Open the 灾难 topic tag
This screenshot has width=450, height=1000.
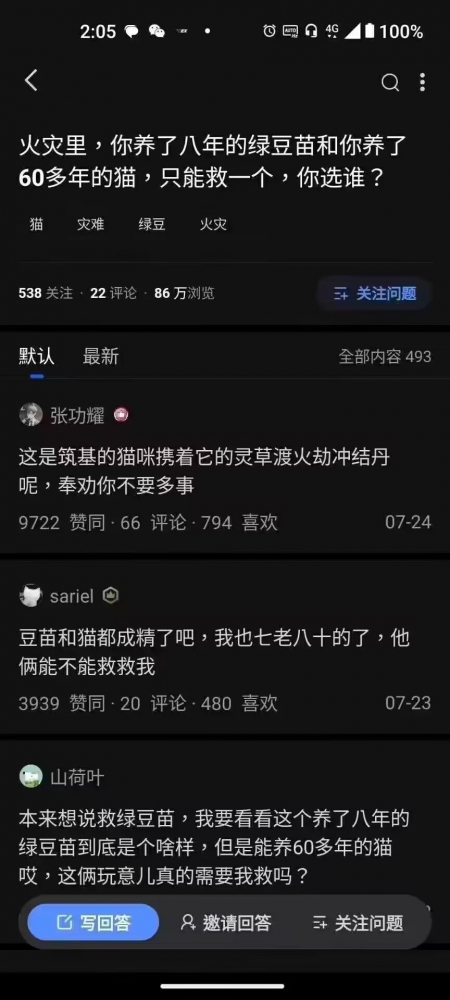coord(91,224)
